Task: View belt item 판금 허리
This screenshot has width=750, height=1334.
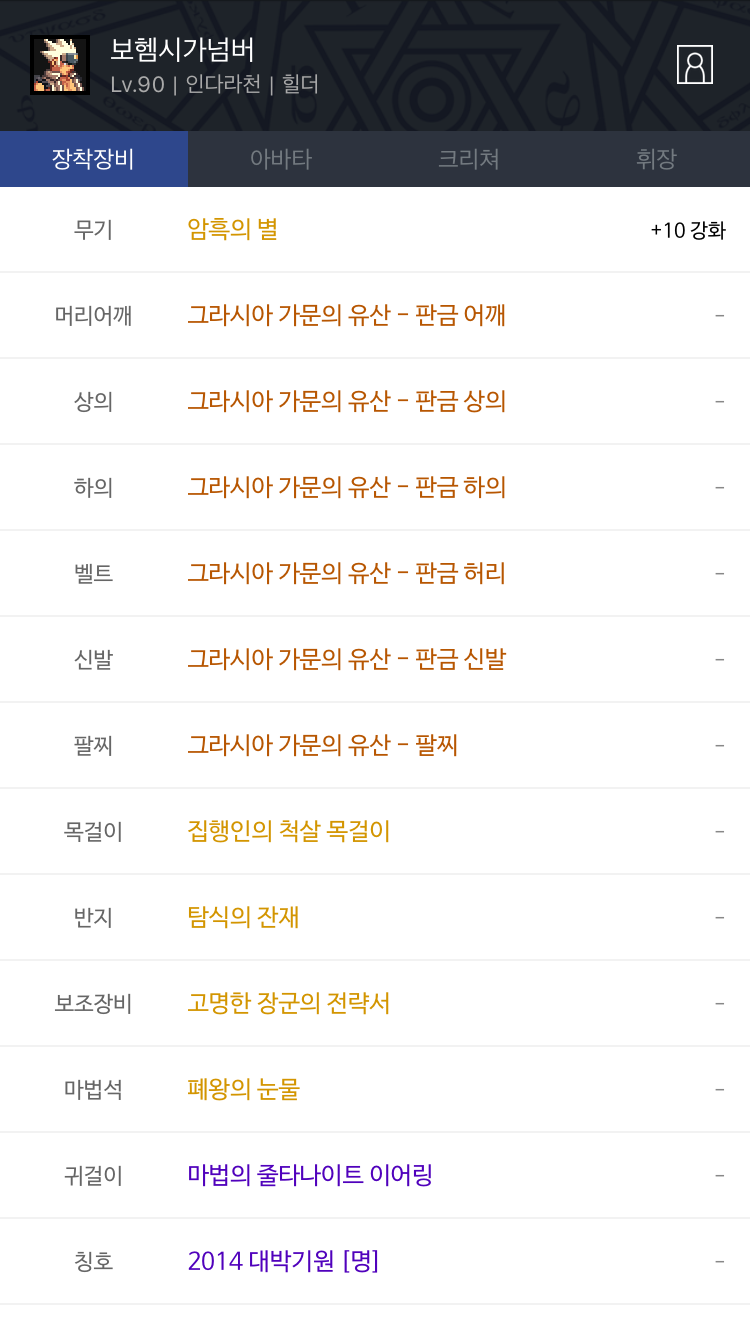Action: pos(346,574)
